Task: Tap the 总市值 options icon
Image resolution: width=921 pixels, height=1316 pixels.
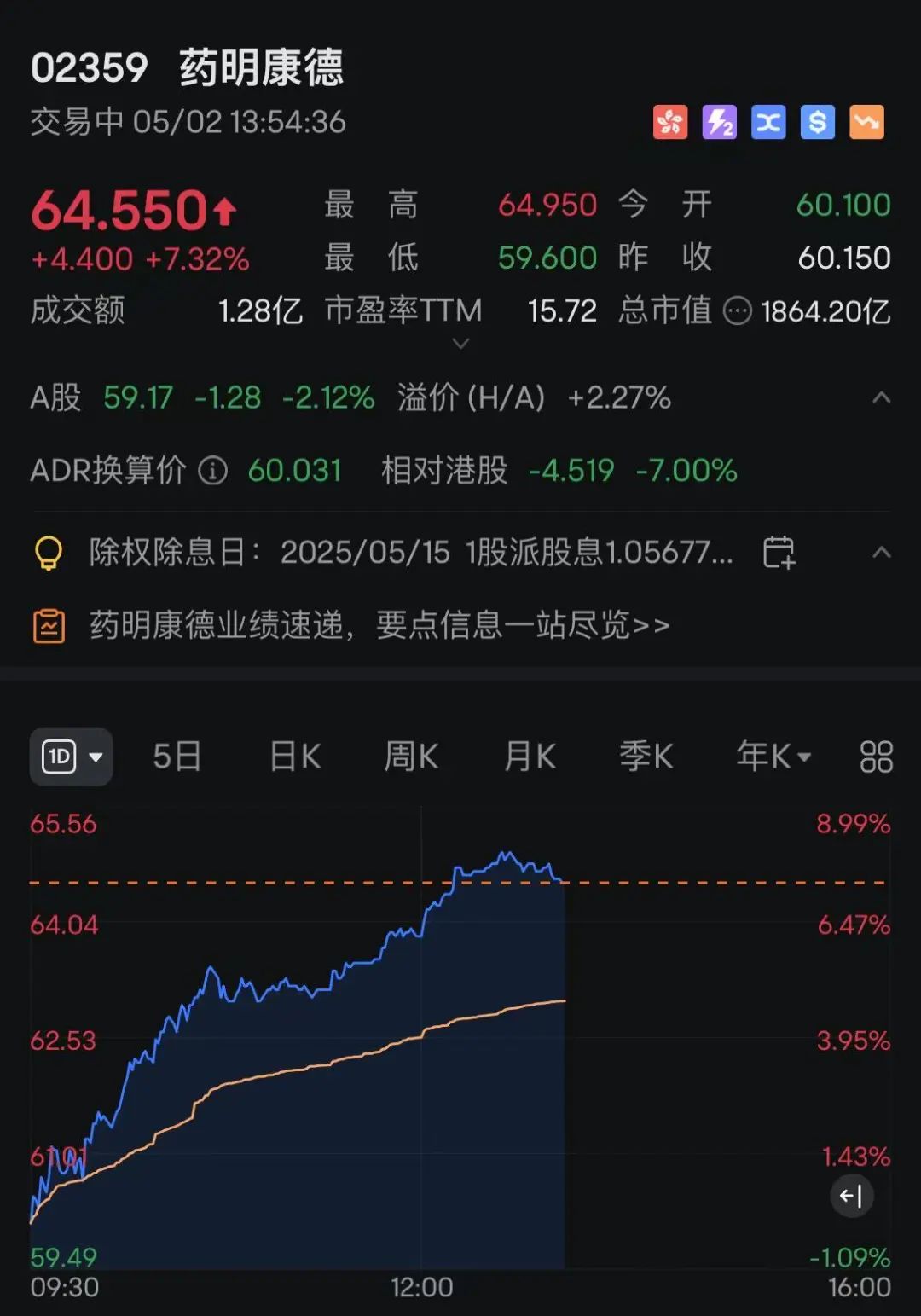Action: 737,311
